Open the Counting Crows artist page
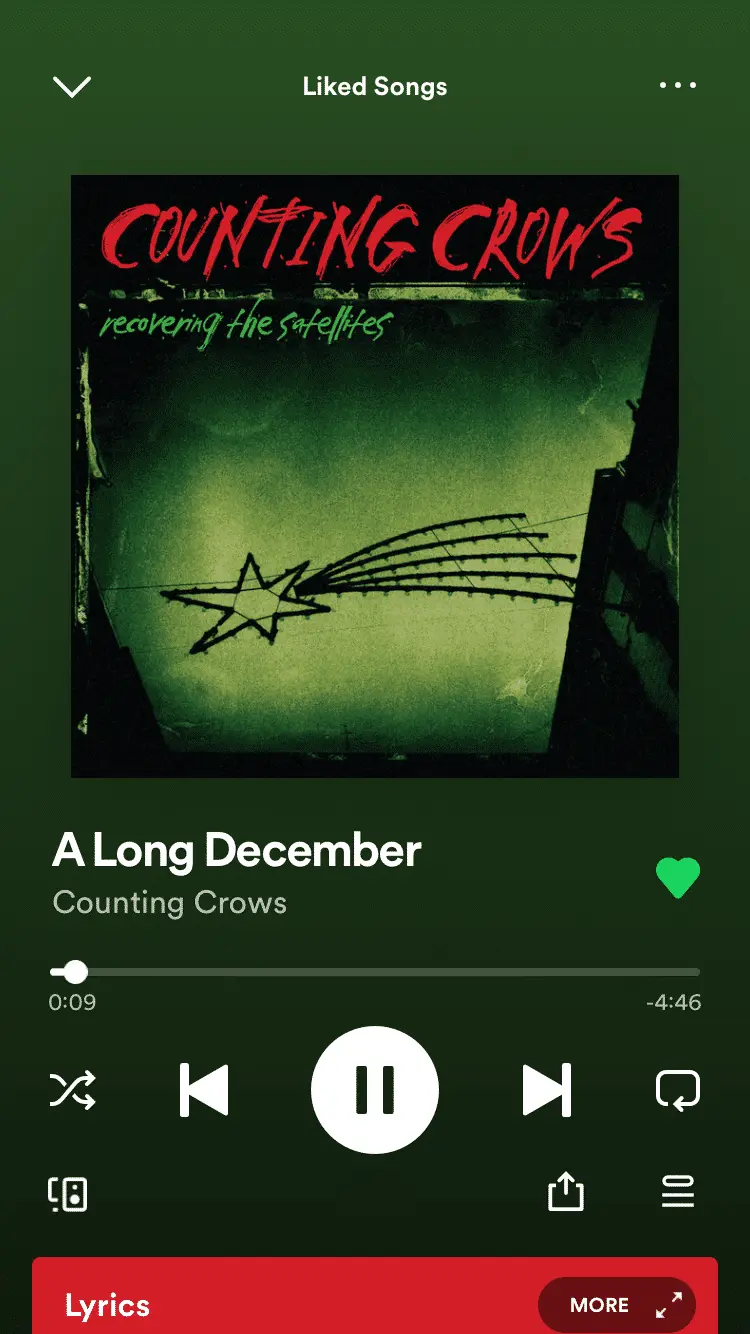The width and height of the screenshot is (750, 1334). click(x=170, y=903)
